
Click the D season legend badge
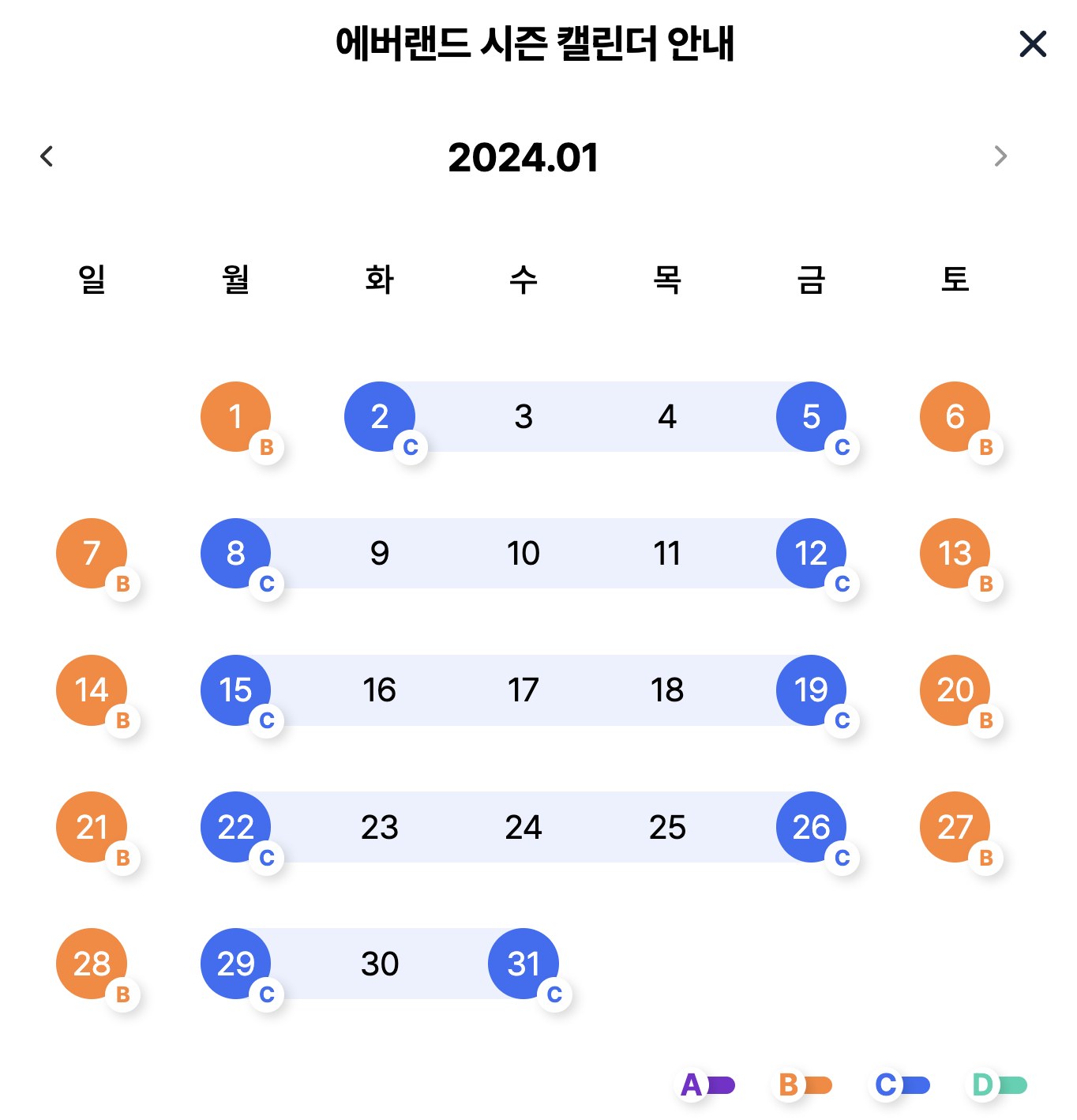[x=982, y=1086]
